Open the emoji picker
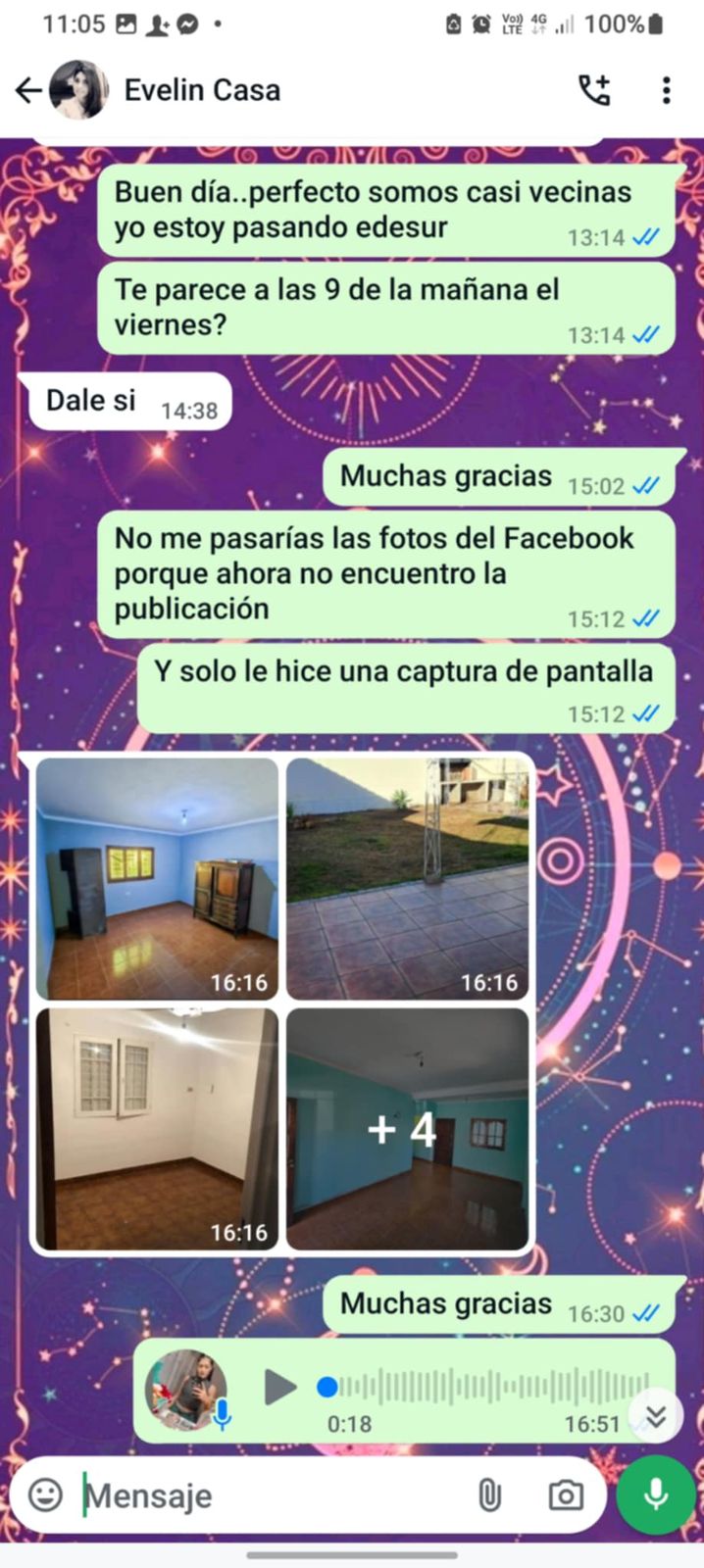The width and height of the screenshot is (704, 1568). click(45, 1495)
